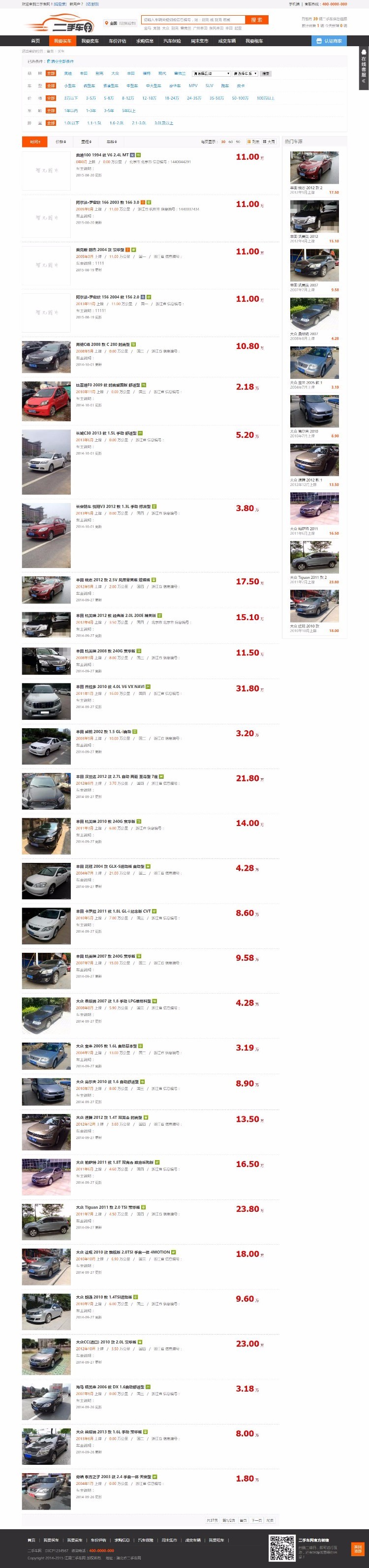Viewport: 369px width, 1568px height.
Task: Choose displacement 1.6-2.0L filter
Action: [x=117, y=123]
